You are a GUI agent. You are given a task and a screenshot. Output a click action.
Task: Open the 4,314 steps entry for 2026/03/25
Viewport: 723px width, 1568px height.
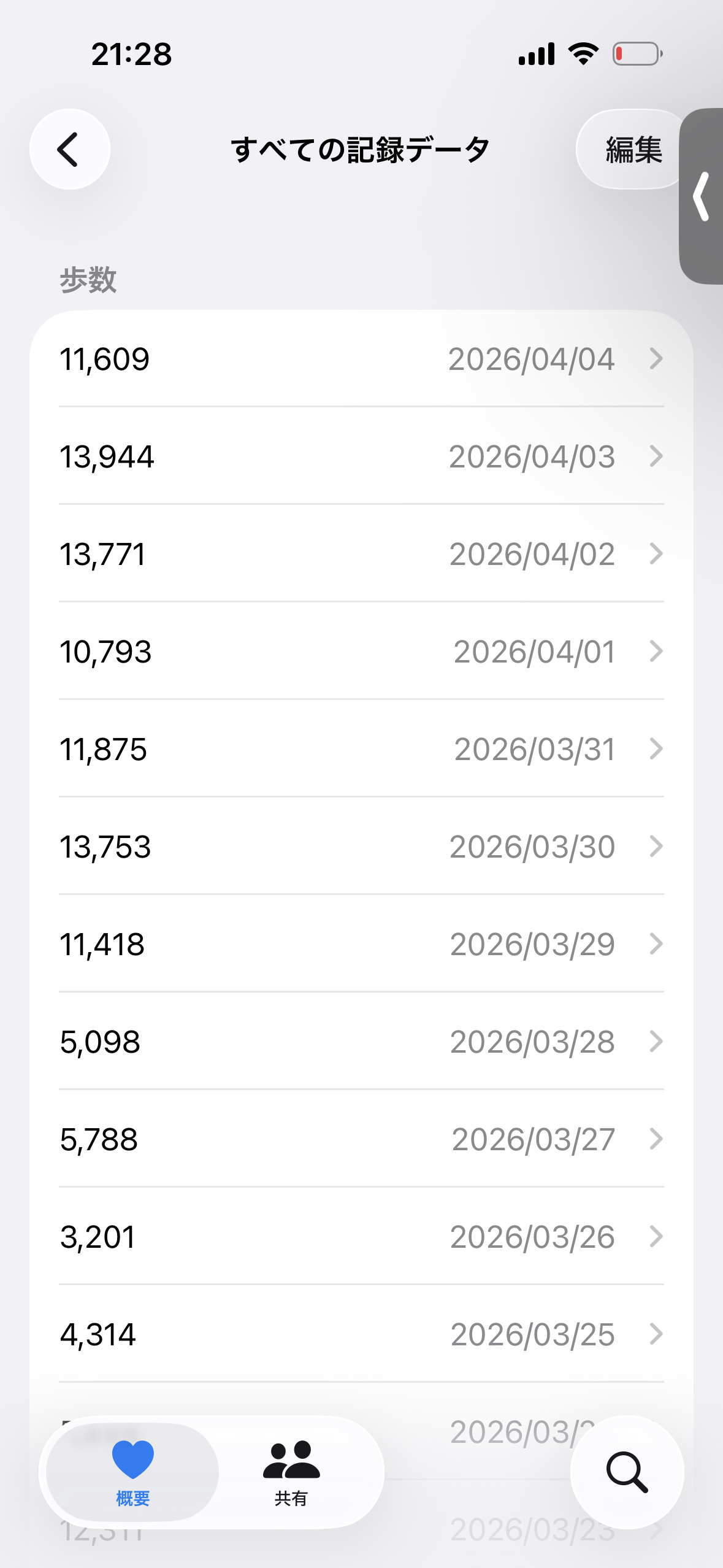pos(361,1334)
